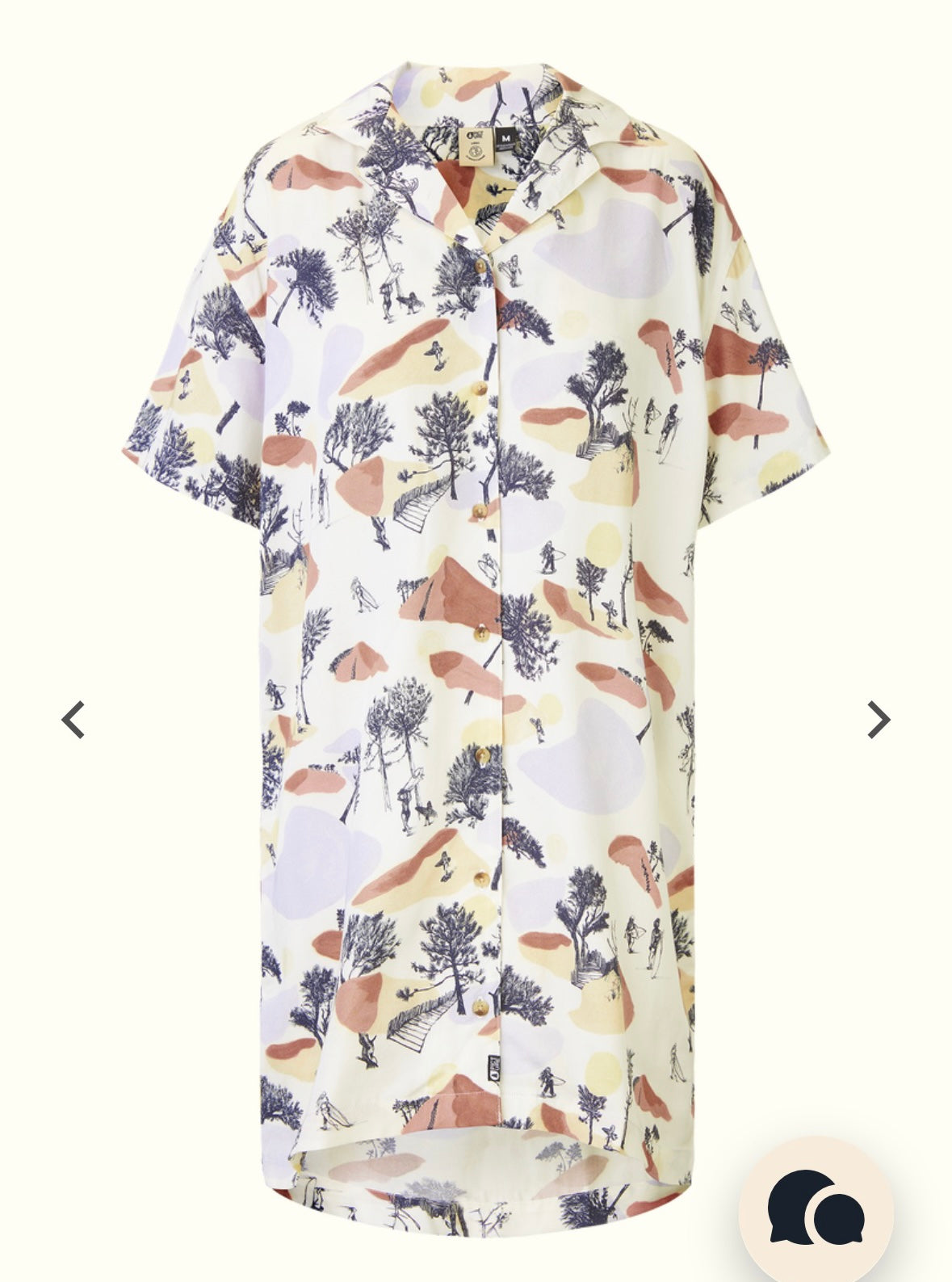Show the next product image
This screenshot has width=952, height=1282.
pyautogui.click(x=878, y=720)
